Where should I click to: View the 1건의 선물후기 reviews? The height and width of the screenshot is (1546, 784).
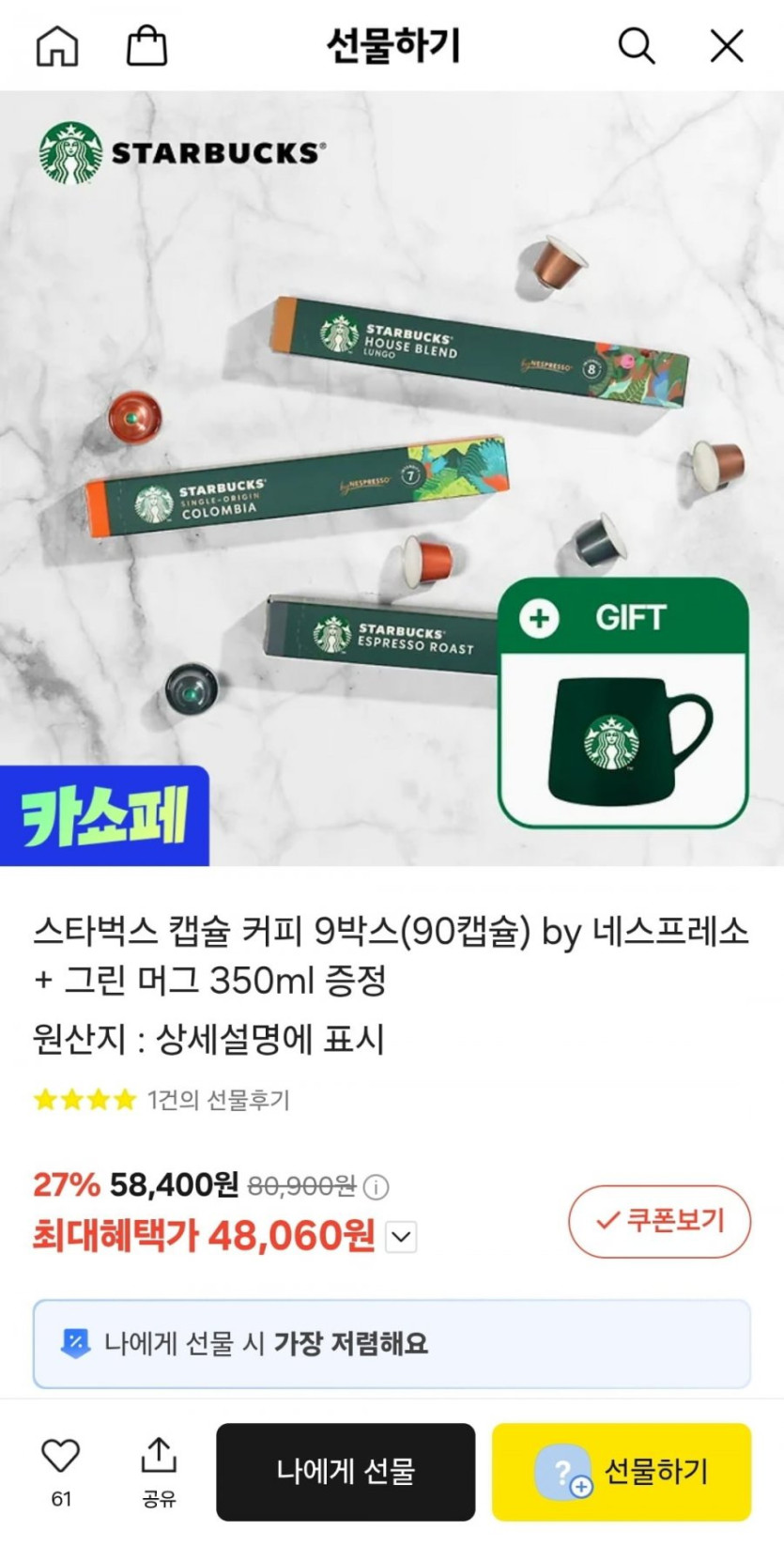219,1100
